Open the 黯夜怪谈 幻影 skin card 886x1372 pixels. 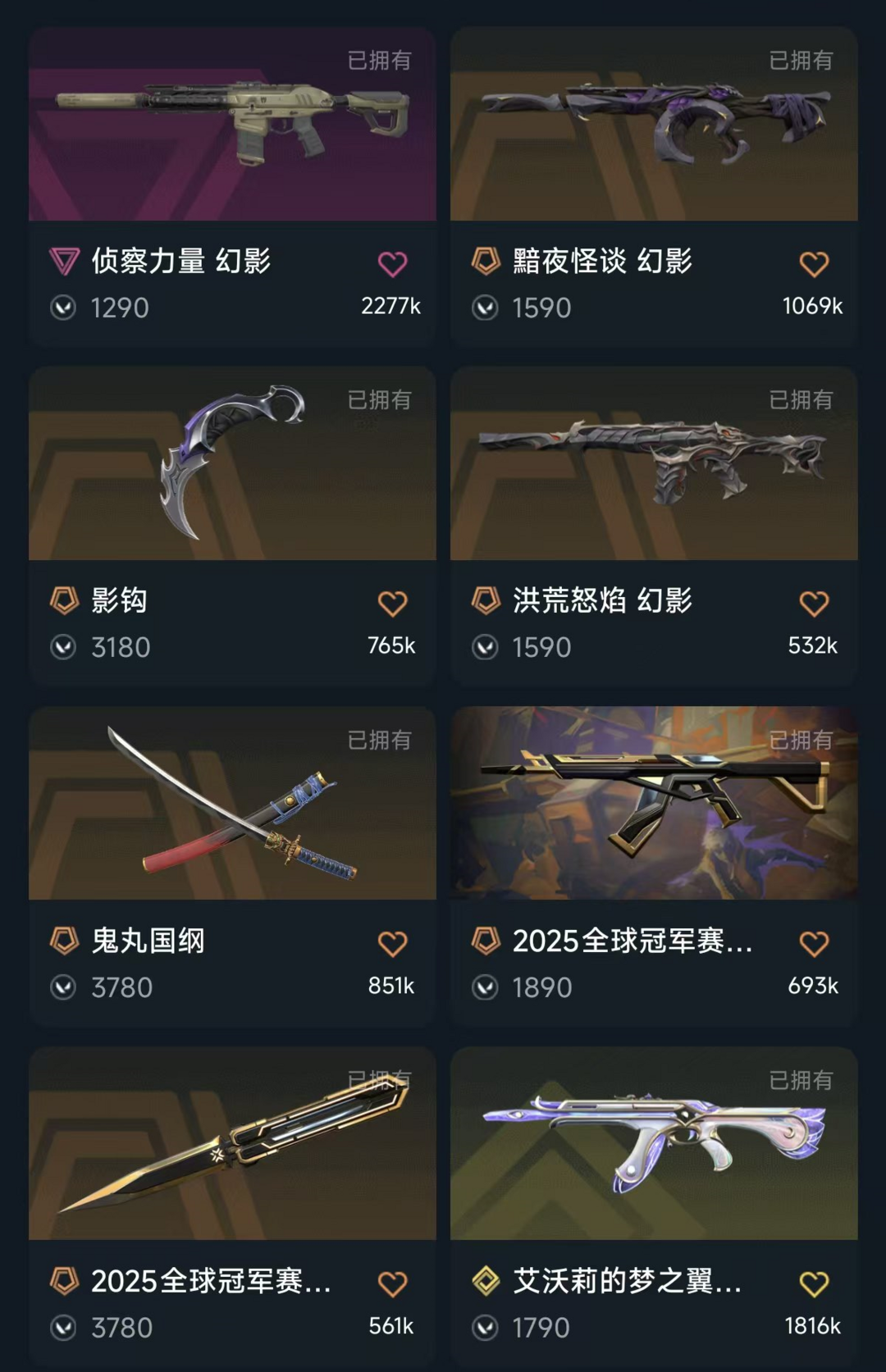[654, 125]
